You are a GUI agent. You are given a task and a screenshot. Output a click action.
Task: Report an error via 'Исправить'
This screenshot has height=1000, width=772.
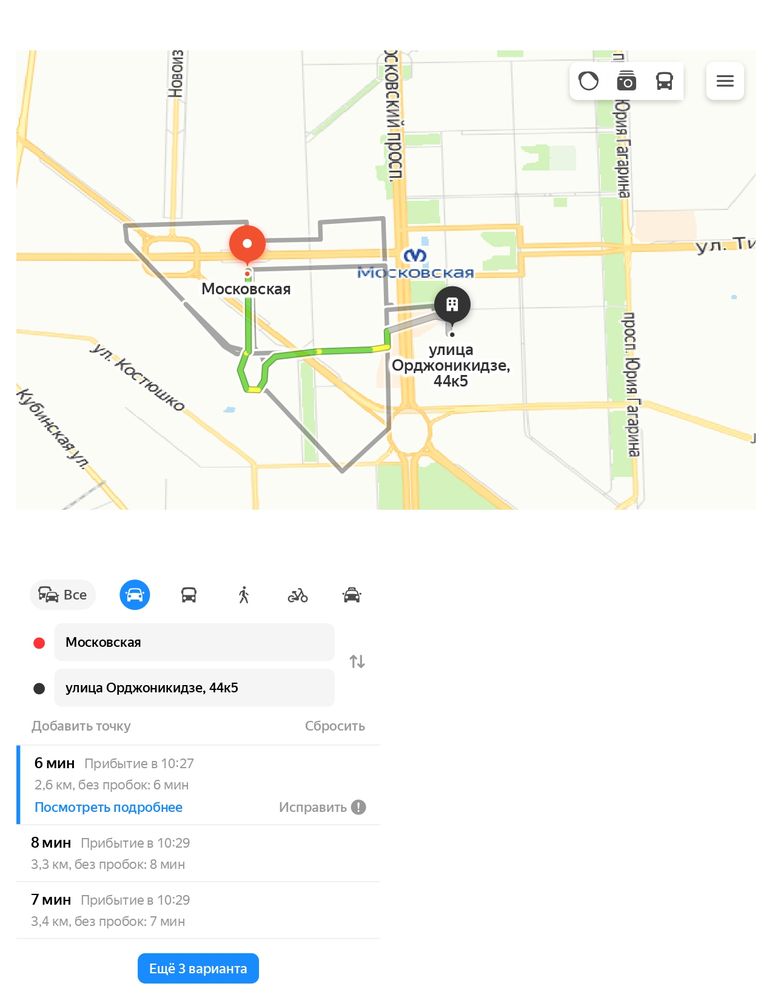(x=321, y=807)
